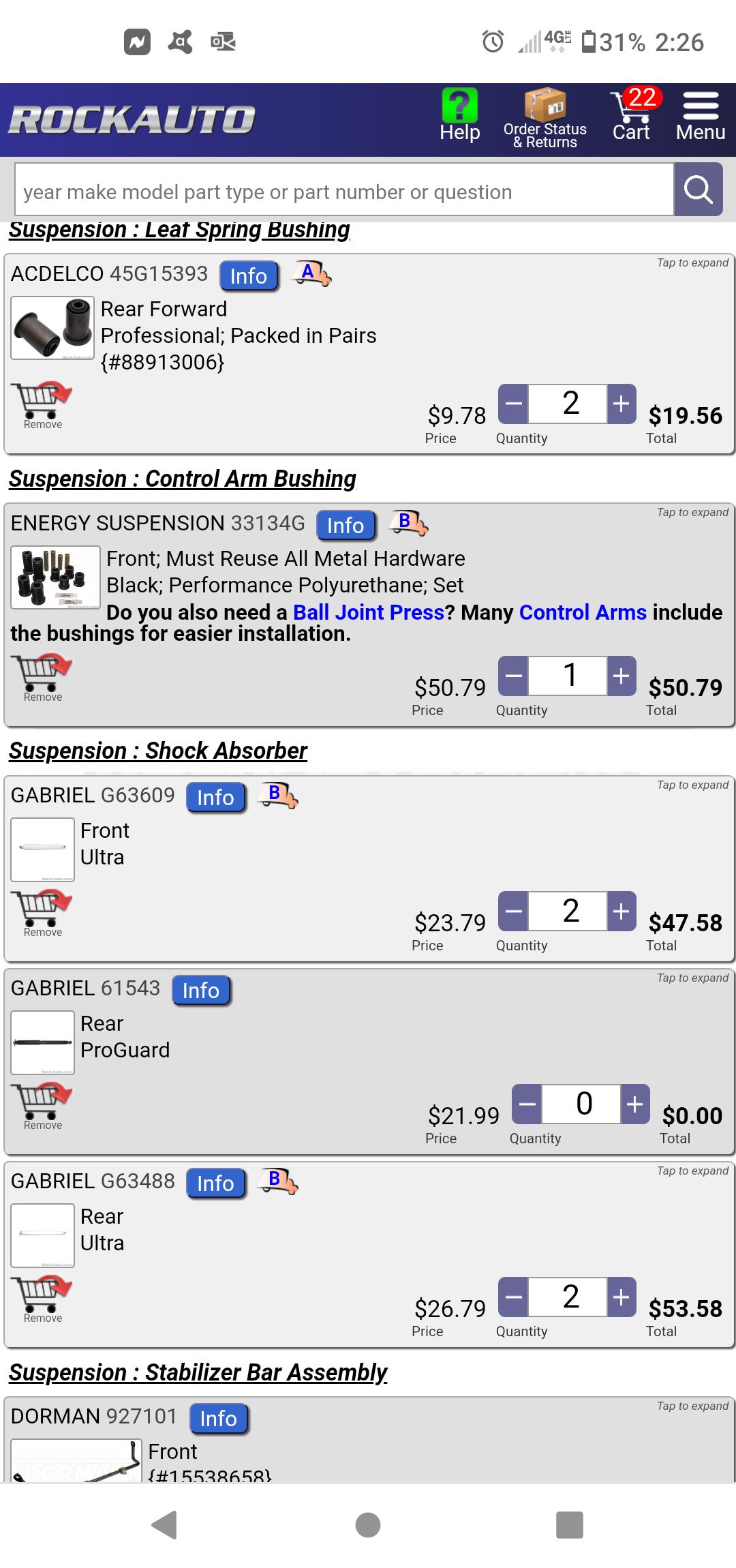Open Info for ACDELCO 45G15393
The image size is (736, 1568).
[249, 276]
